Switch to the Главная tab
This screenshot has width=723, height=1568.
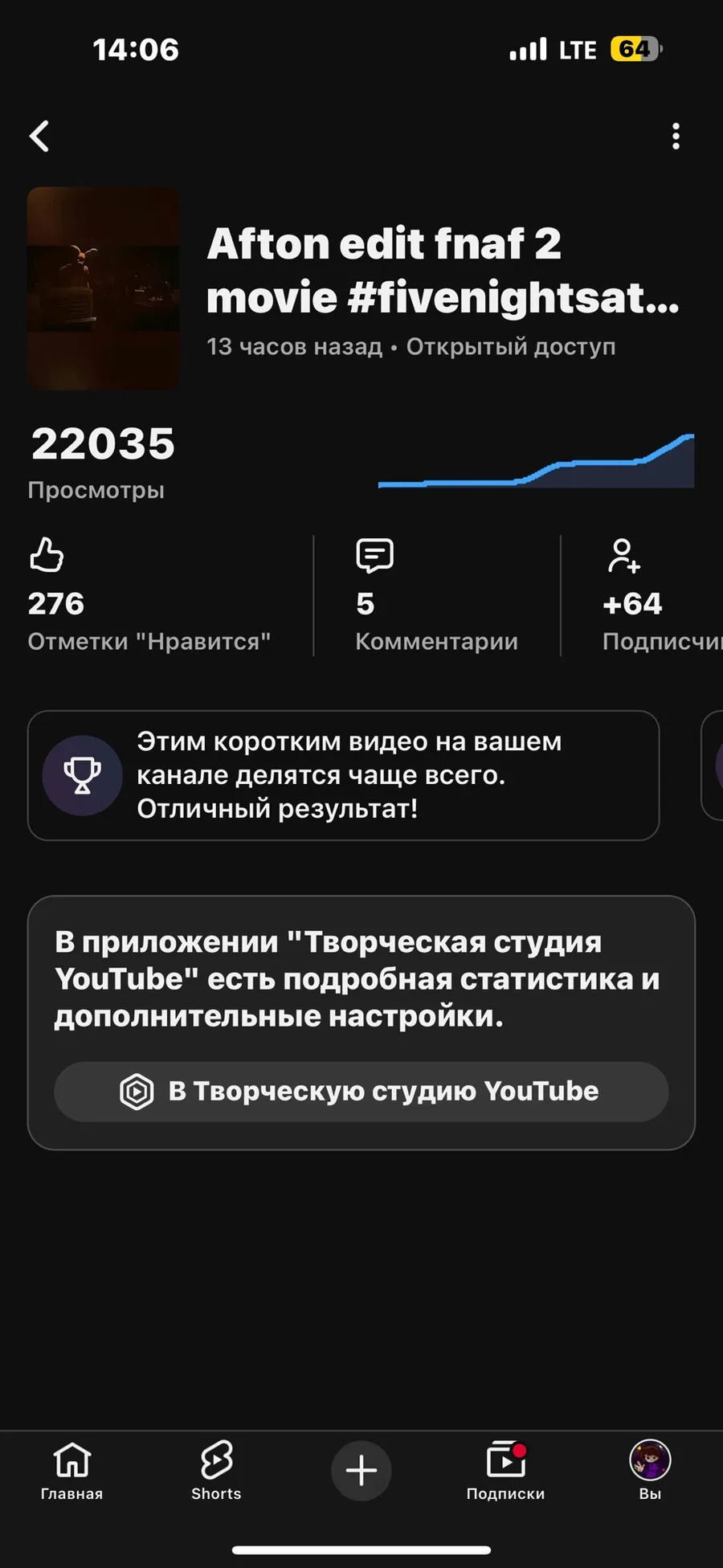(x=71, y=1471)
